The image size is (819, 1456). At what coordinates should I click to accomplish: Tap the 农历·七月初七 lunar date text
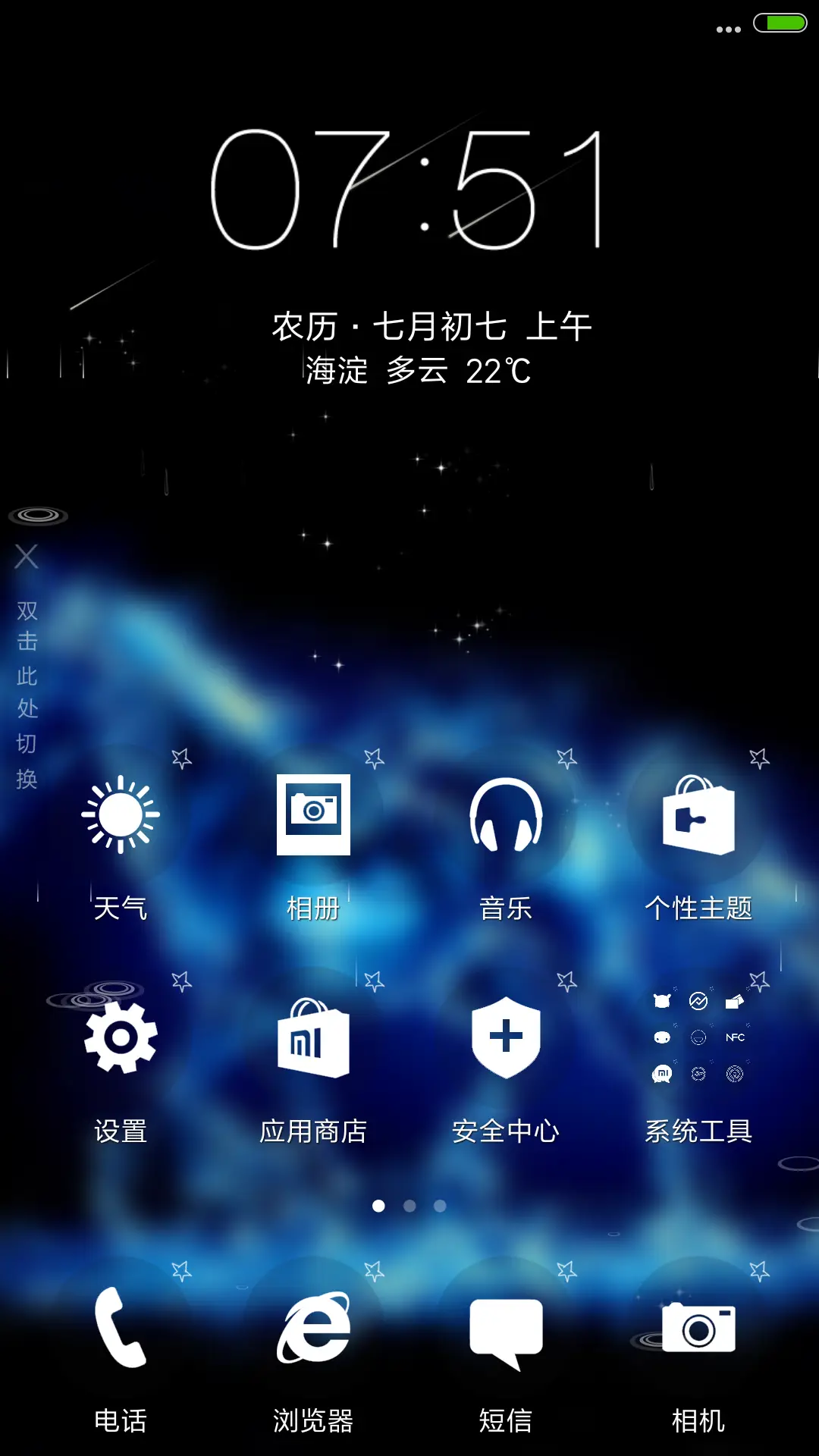(432, 325)
